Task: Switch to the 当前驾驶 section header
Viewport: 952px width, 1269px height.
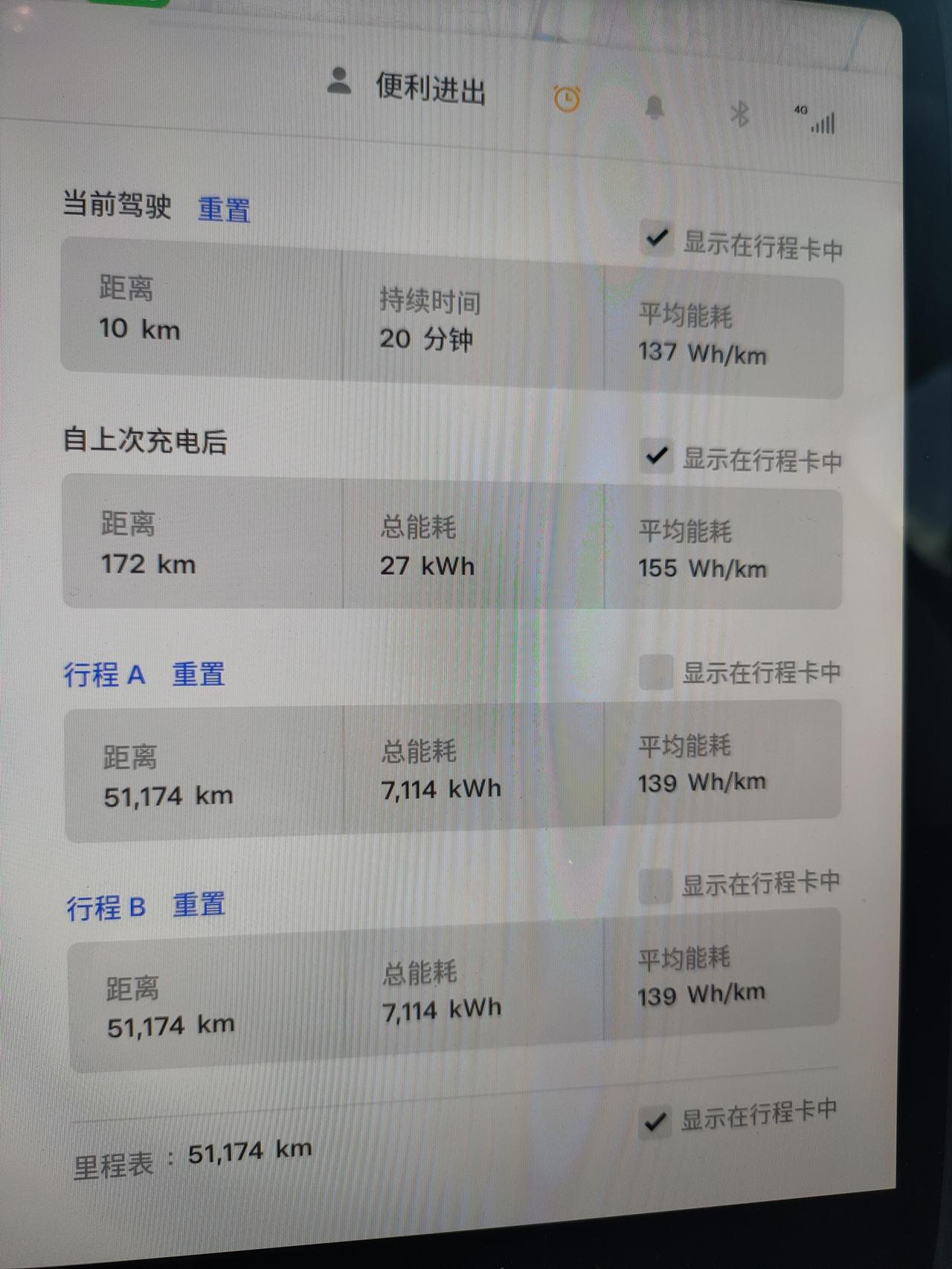Action: [120, 208]
